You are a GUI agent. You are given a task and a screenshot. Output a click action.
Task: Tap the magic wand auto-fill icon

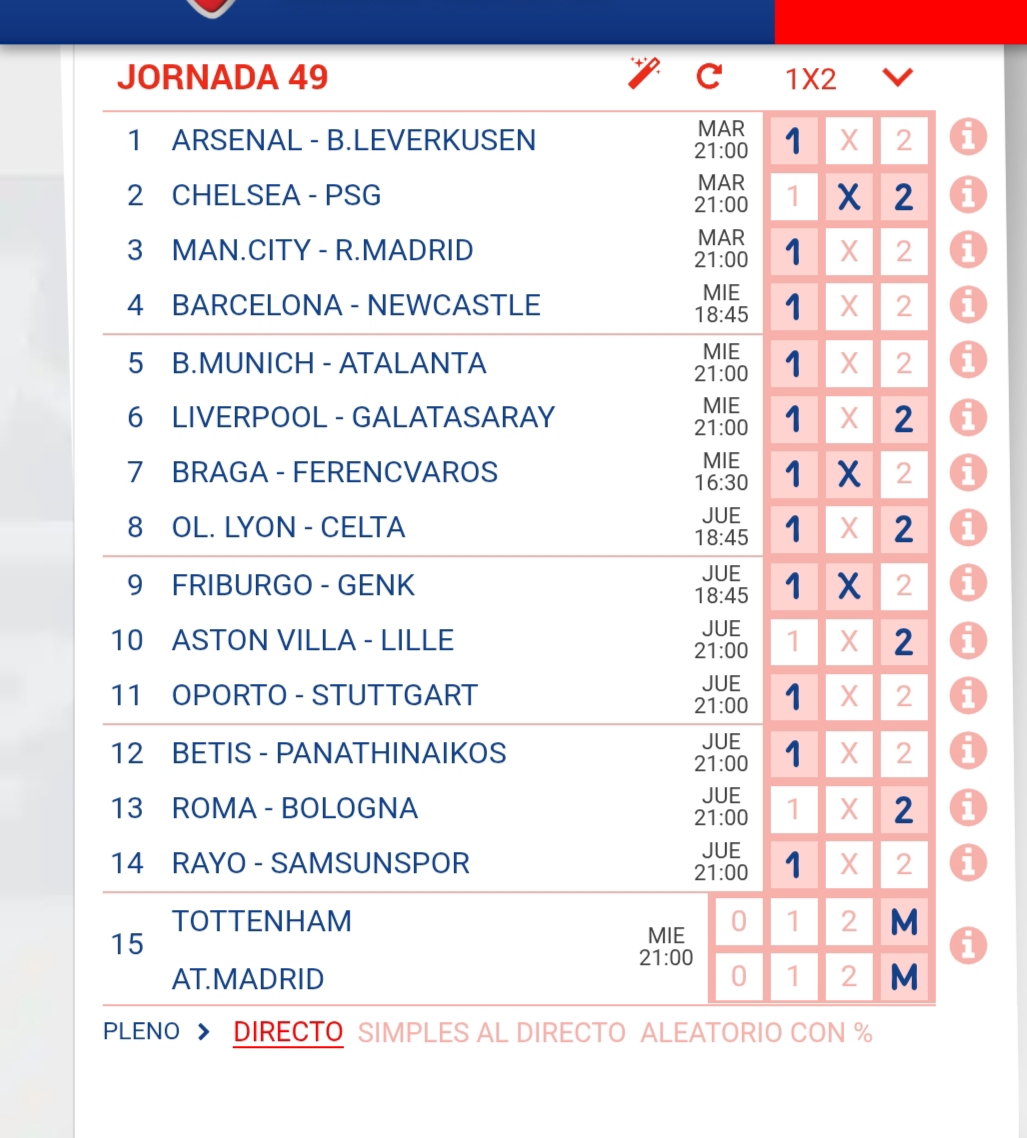click(644, 74)
